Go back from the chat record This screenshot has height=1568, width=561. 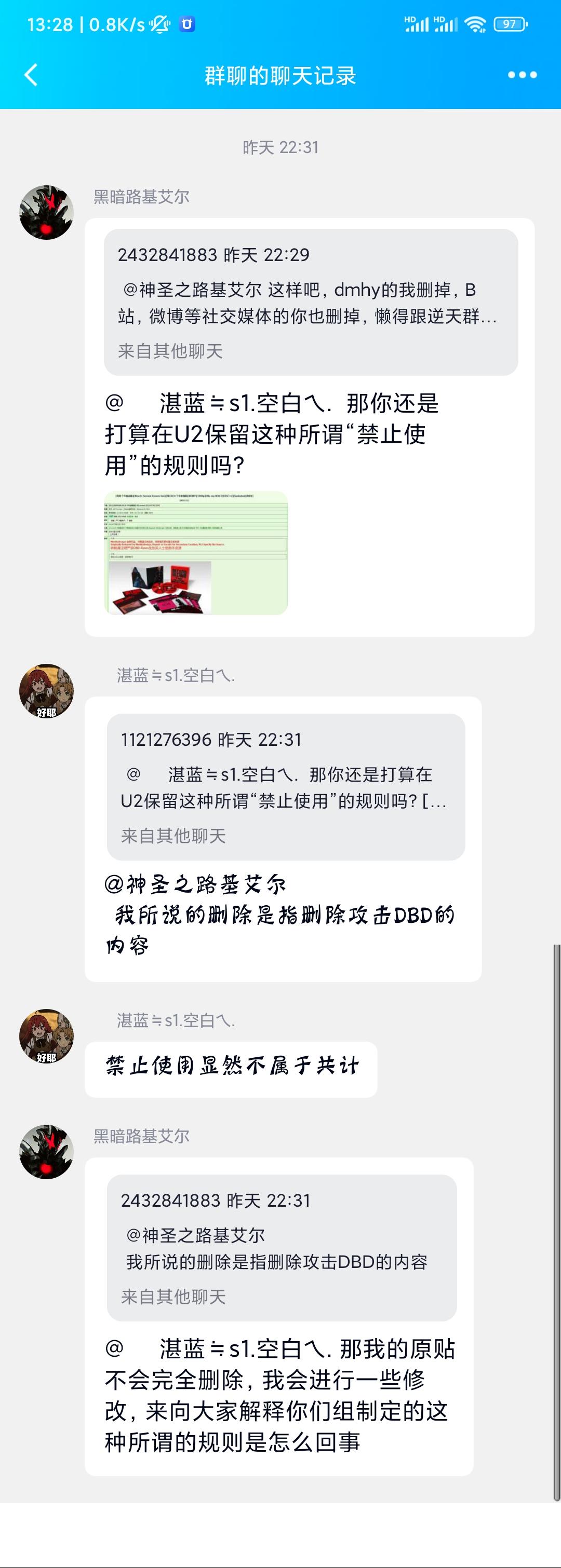pyautogui.click(x=31, y=75)
